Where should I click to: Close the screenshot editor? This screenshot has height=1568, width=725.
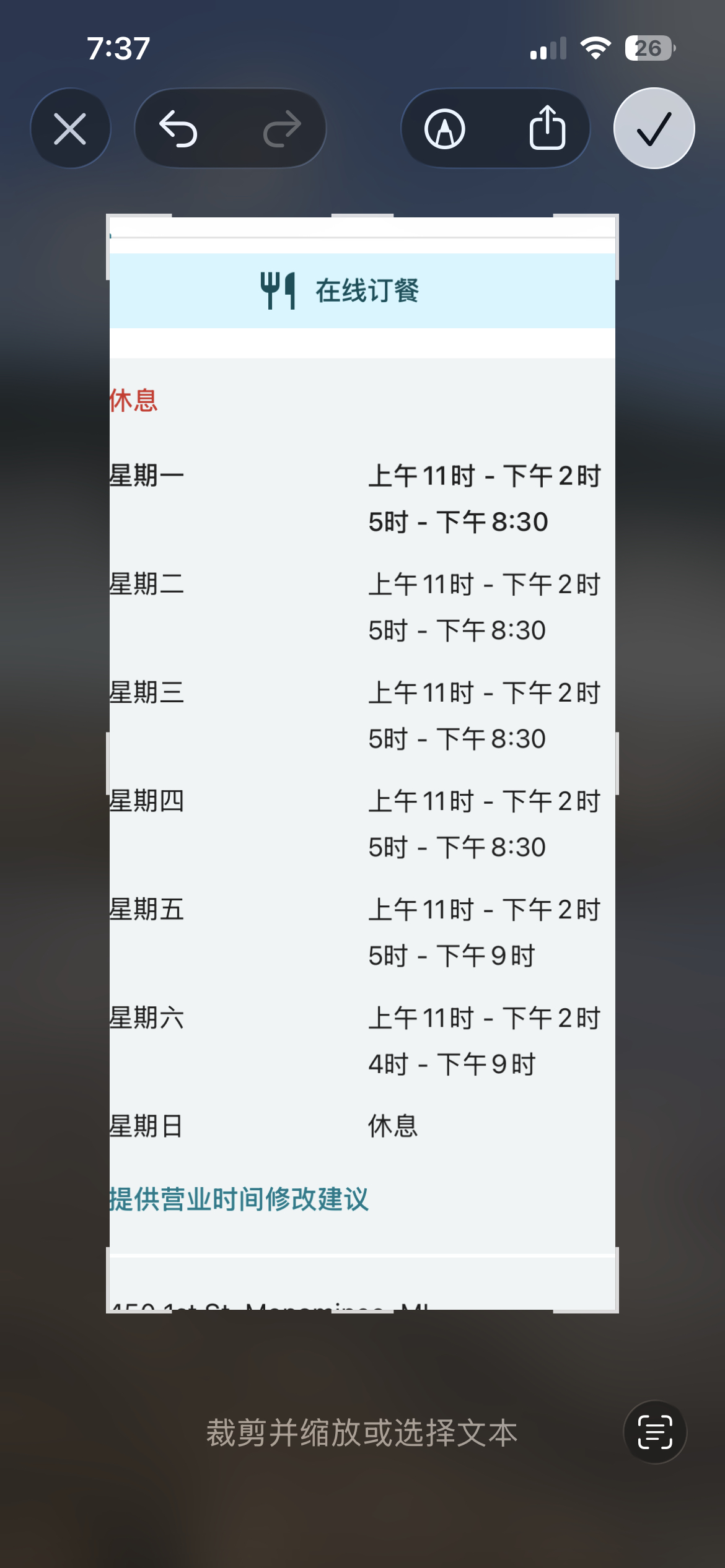point(70,129)
